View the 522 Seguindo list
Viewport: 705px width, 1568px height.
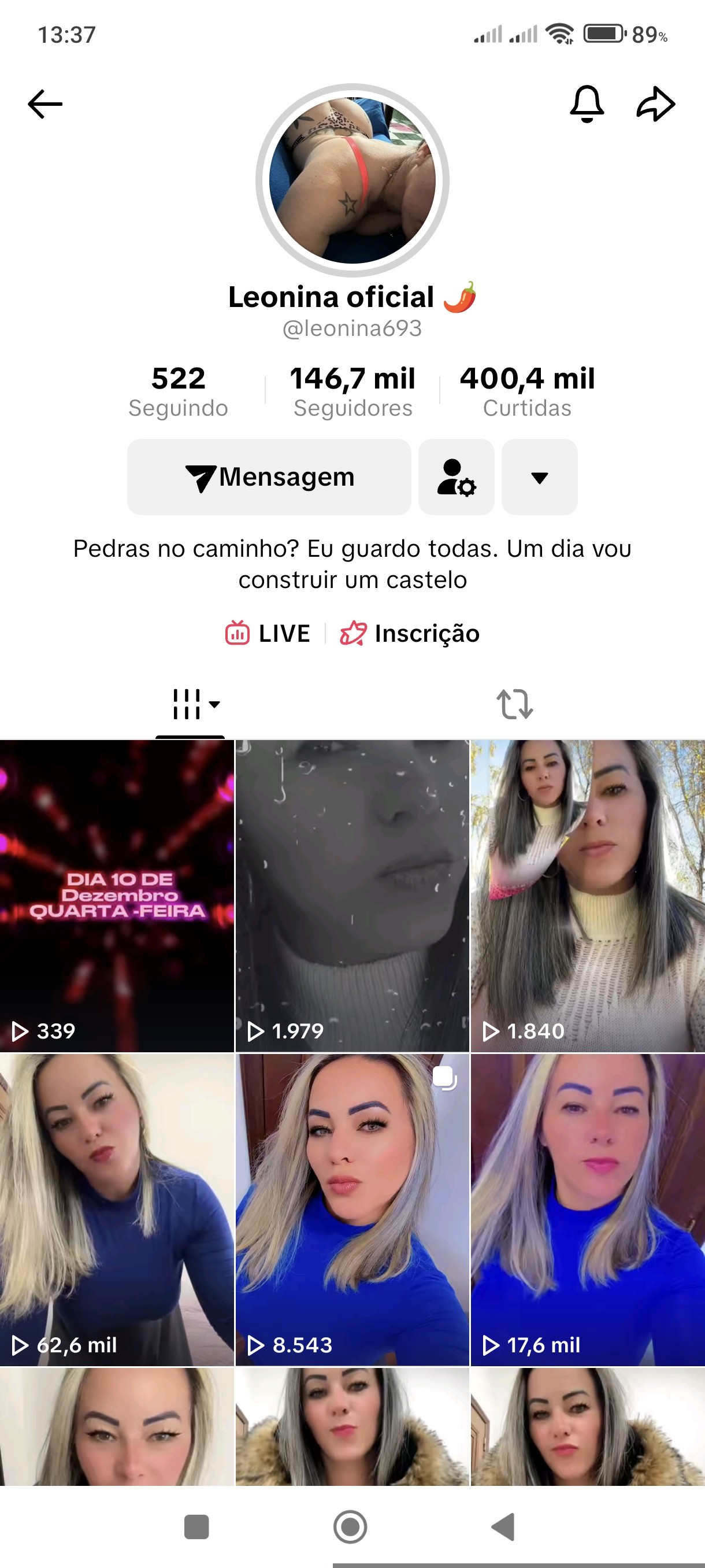(x=178, y=392)
